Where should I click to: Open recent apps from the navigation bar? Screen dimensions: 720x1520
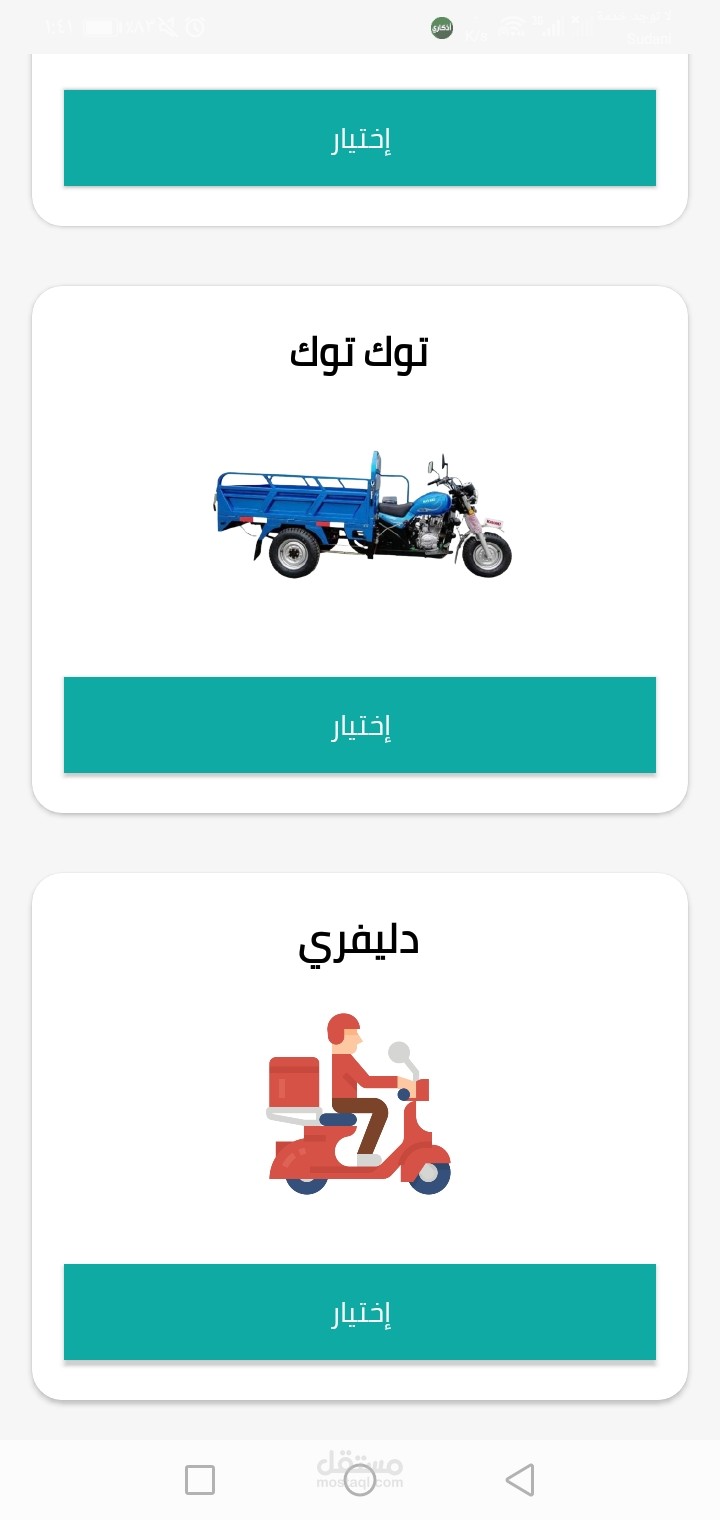(200, 1480)
